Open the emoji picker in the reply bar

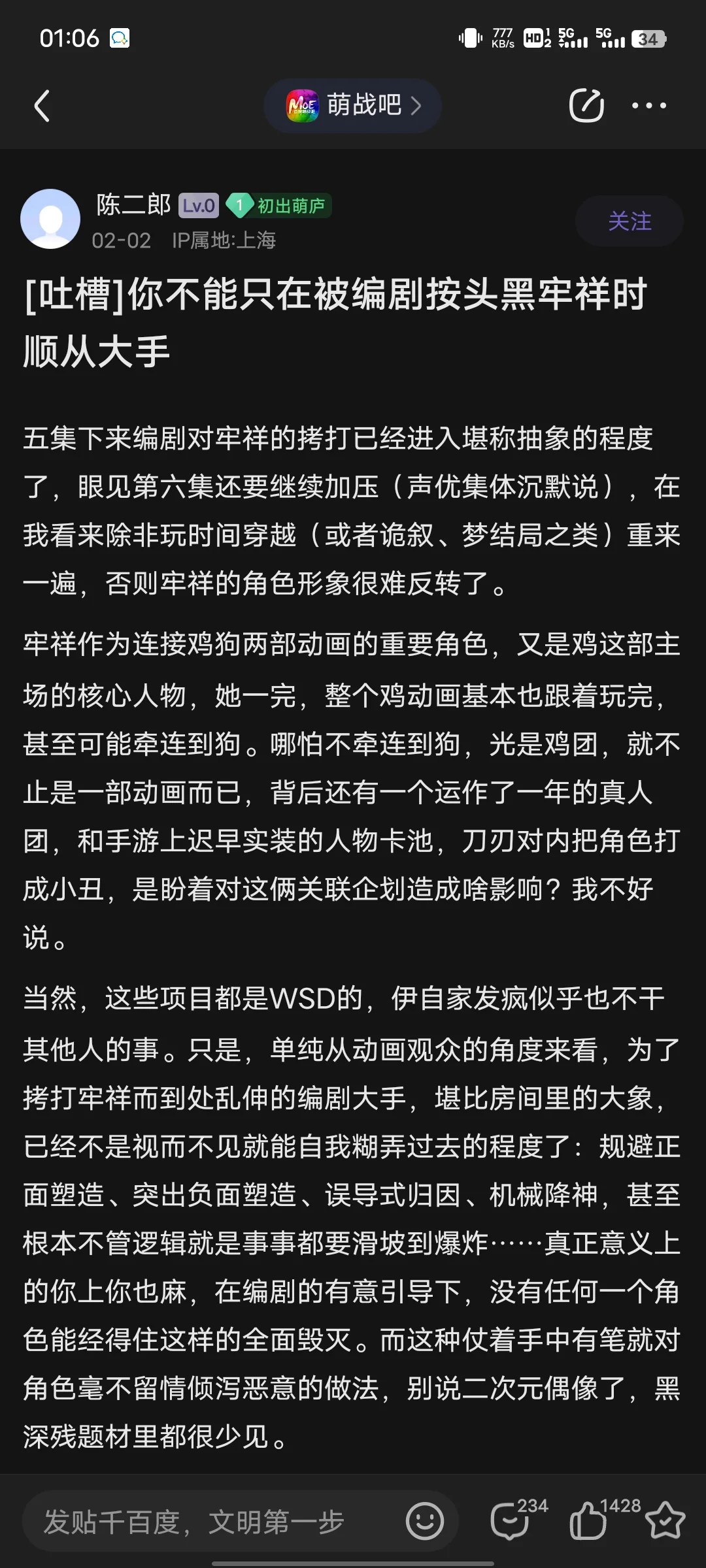pos(424,1522)
